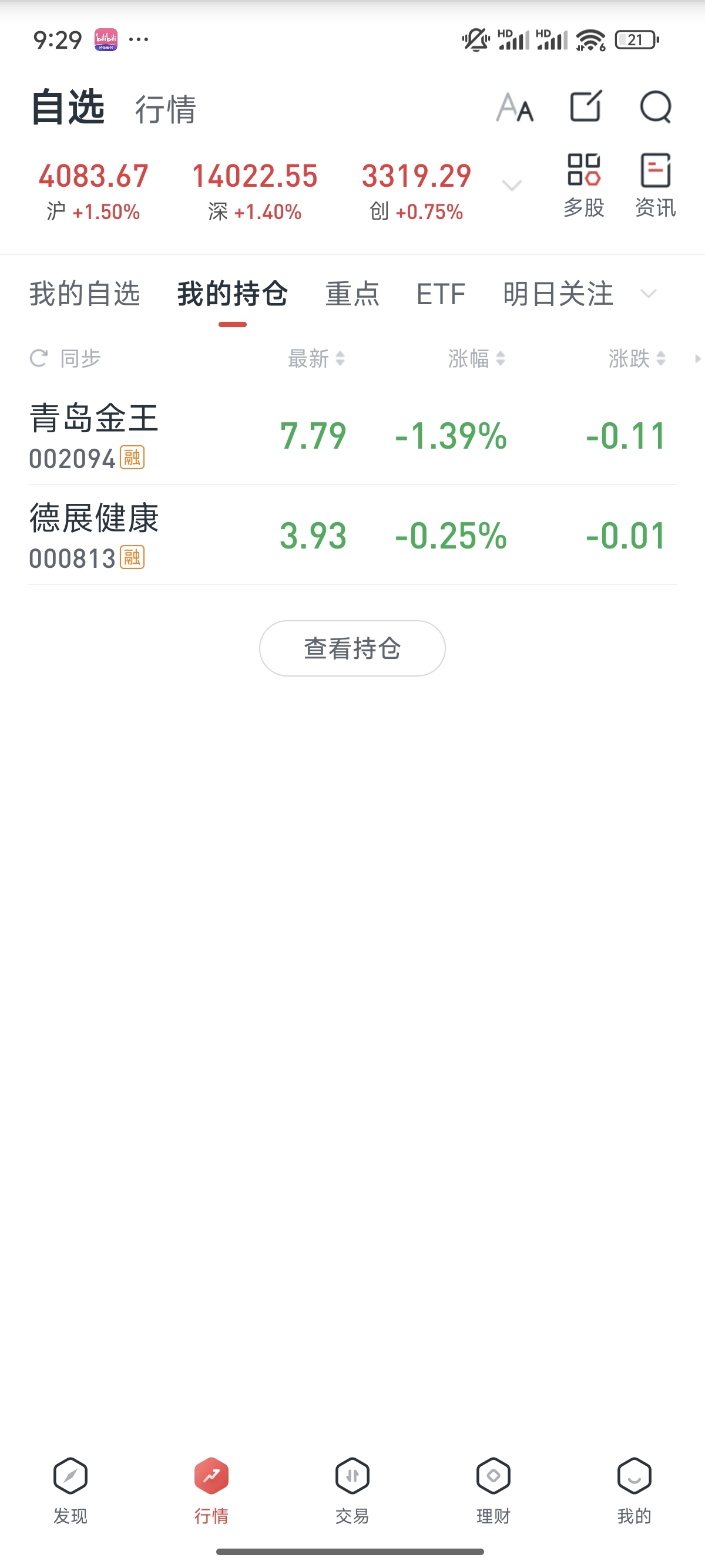Sort by 涨幅 column

476,358
